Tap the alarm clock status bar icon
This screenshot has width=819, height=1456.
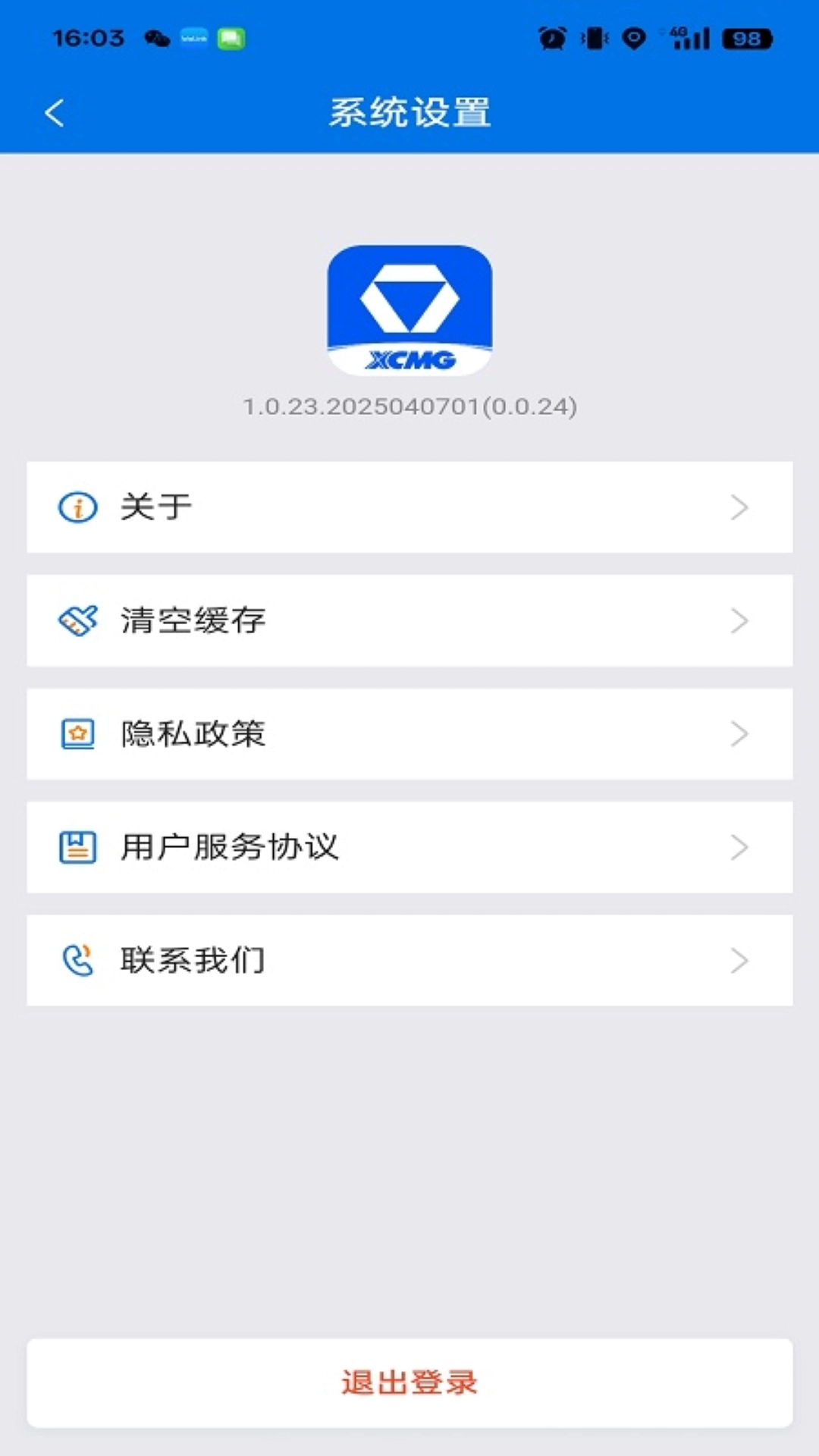tap(553, 37)
